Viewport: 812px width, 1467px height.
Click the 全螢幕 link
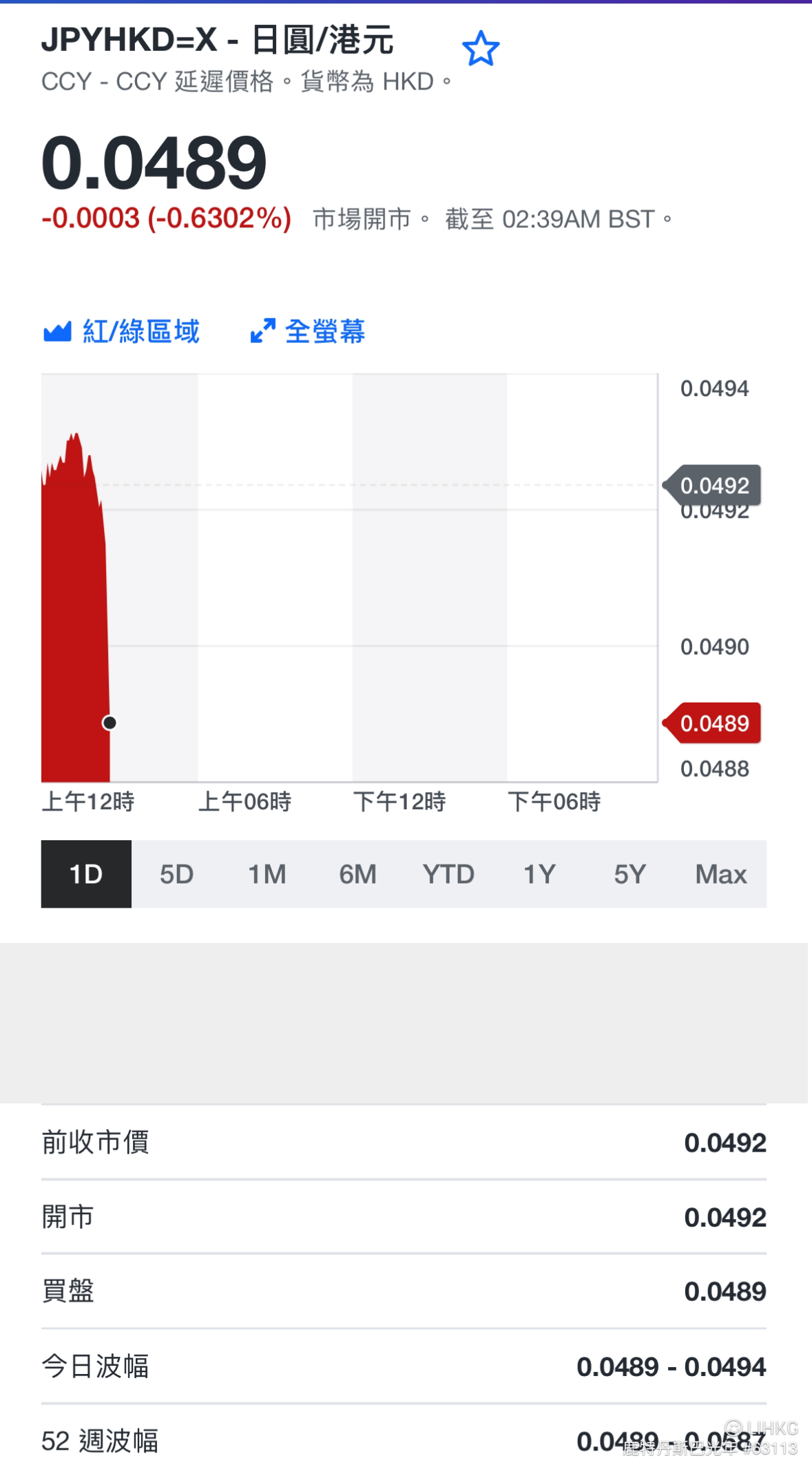point(326,331)
